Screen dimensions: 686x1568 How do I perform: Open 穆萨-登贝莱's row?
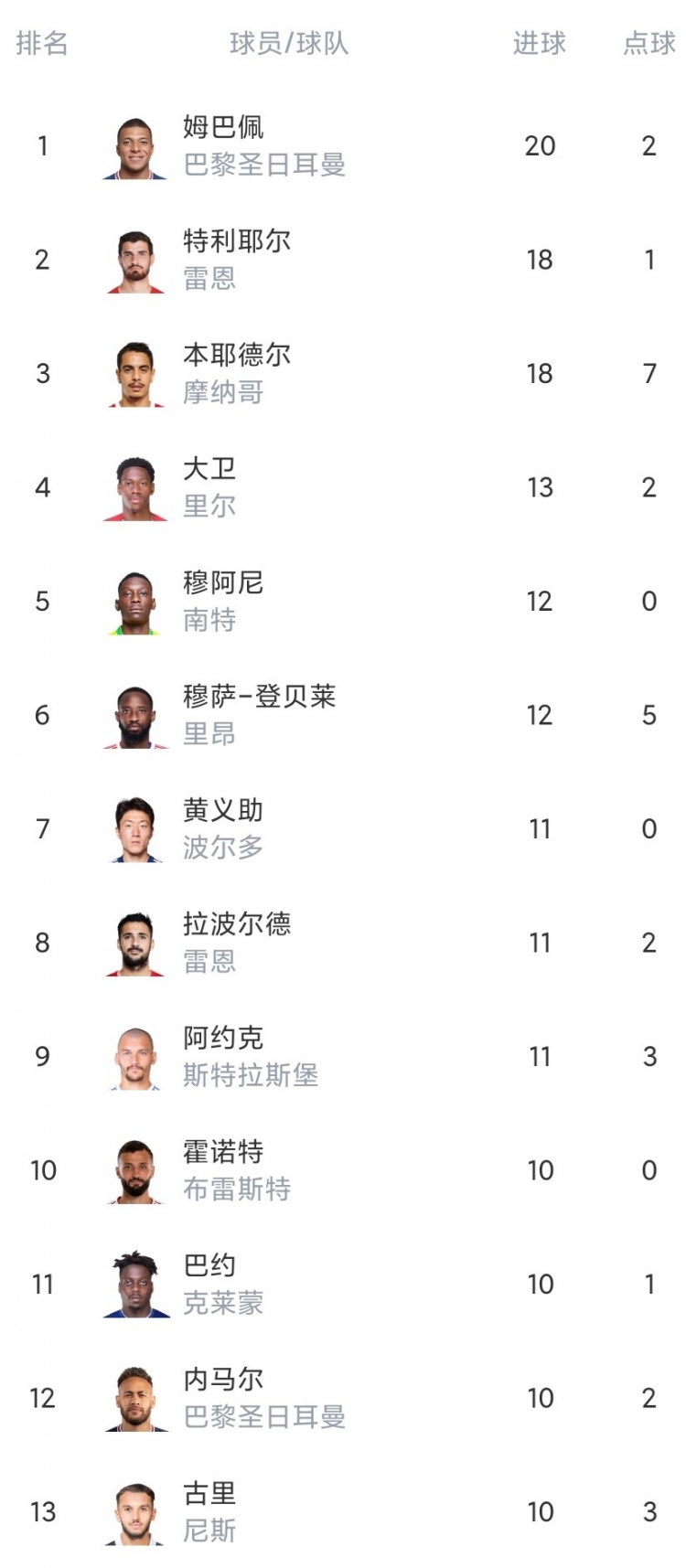[343, 715]
